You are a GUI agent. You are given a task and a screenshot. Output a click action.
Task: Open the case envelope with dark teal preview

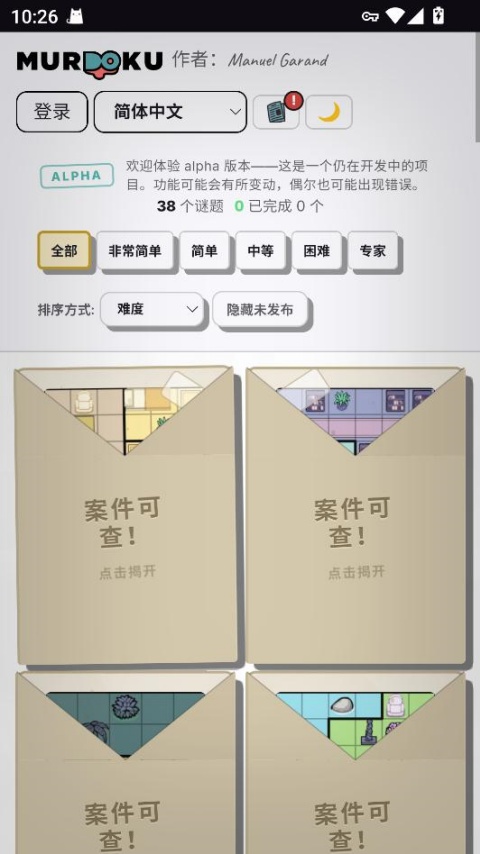(x=126, y=762)
